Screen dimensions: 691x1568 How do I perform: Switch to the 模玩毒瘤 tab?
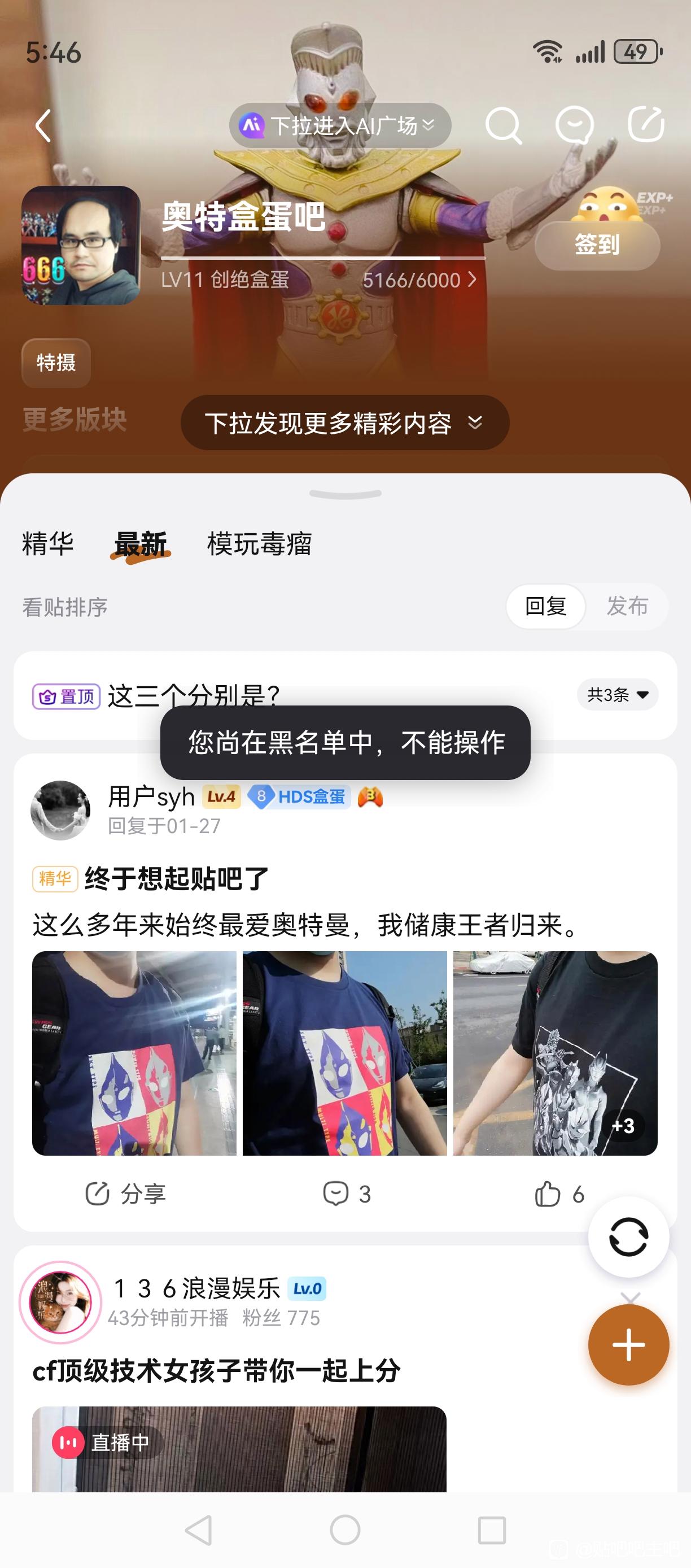pyautogui.click(x=259, y=543)
